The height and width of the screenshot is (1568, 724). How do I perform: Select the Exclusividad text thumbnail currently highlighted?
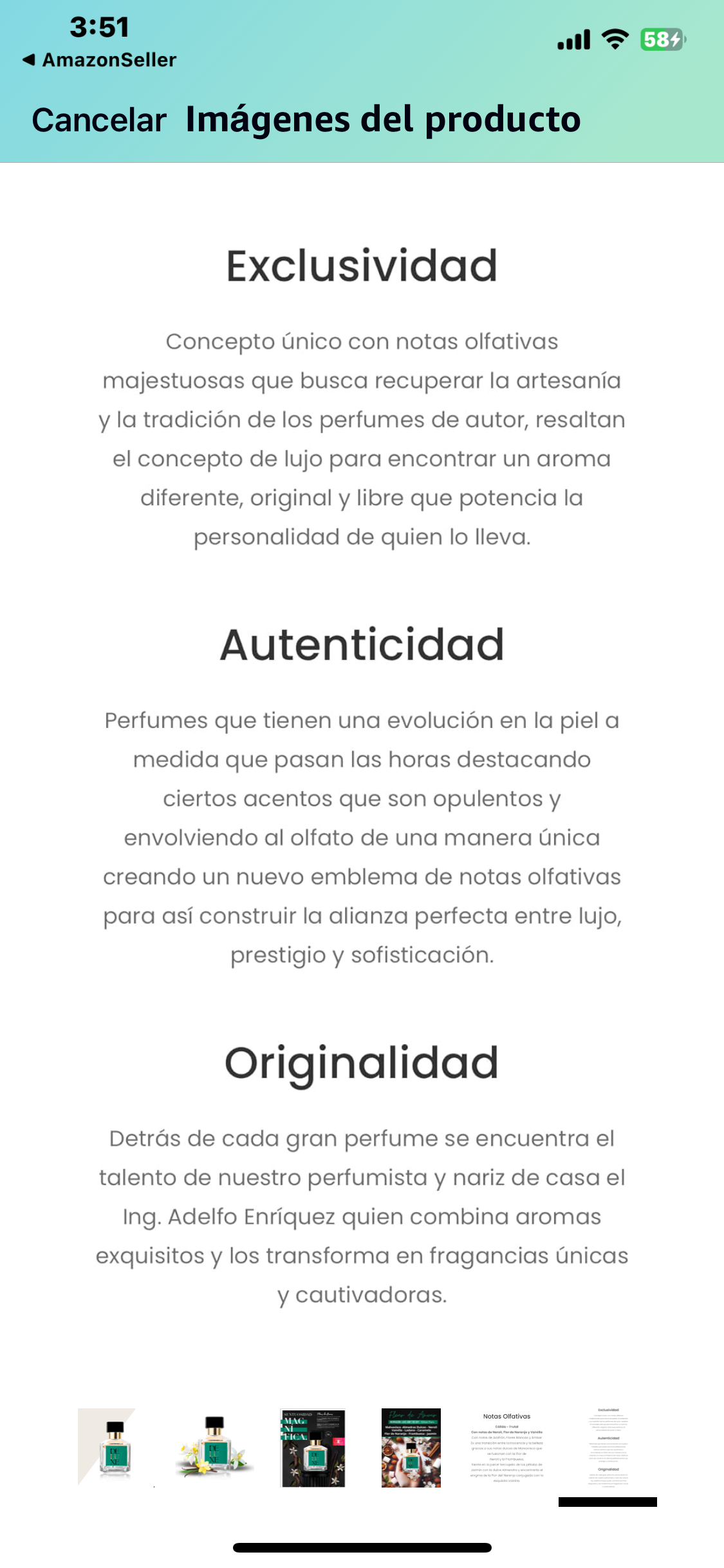click(x=608, y=1448)
